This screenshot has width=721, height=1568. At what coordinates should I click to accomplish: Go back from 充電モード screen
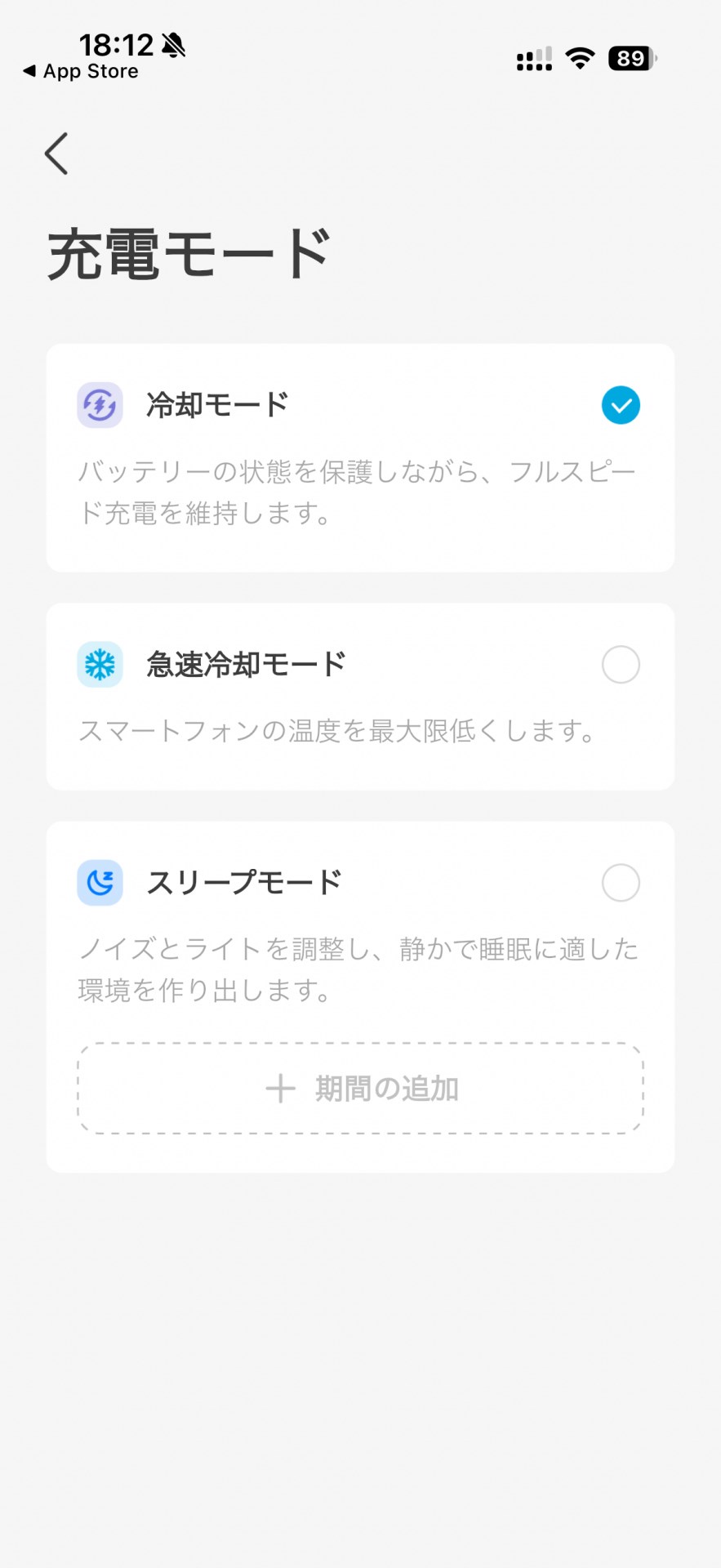pos(56,154)
